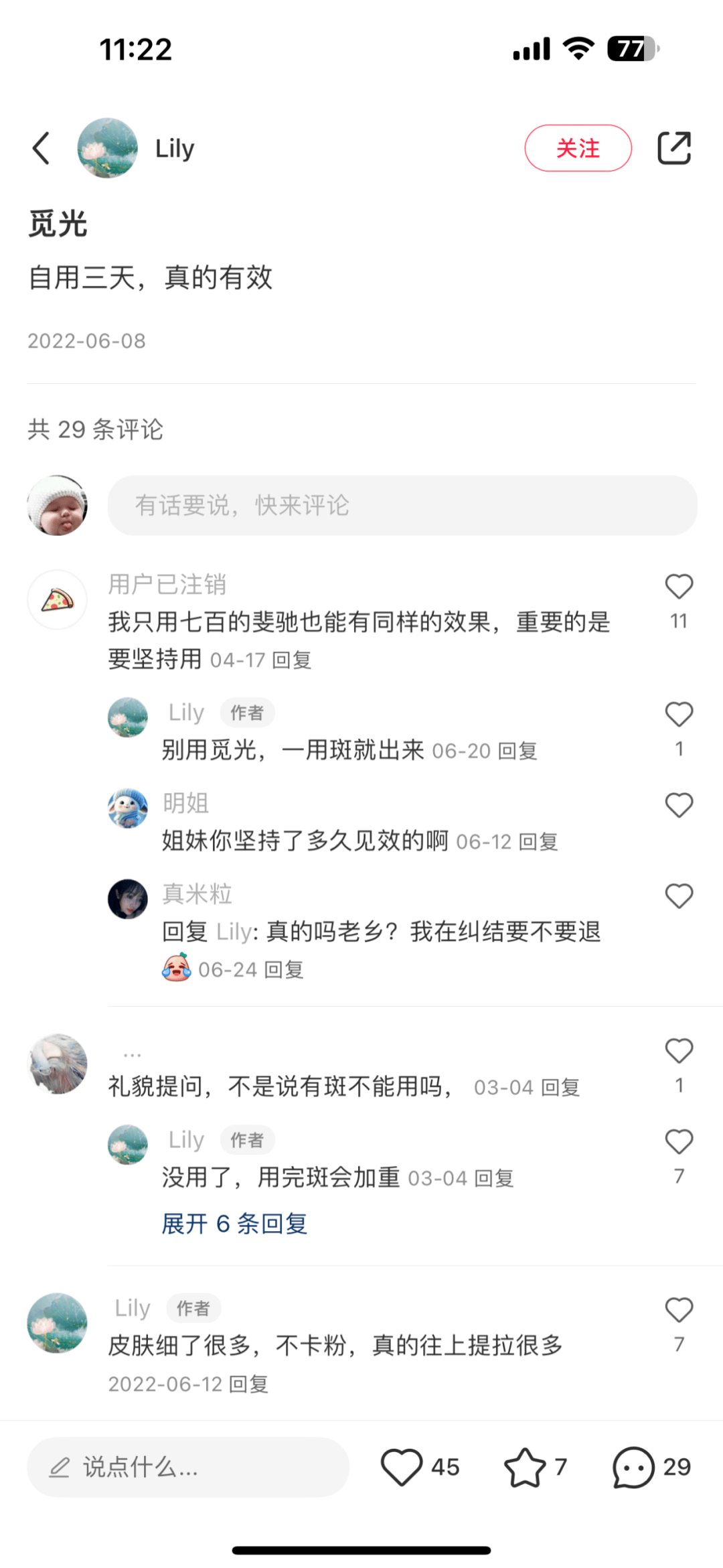Like 真米粒's reply to Lily
The height and width of the screenshot is (1568, 723).
coord(678,896)
